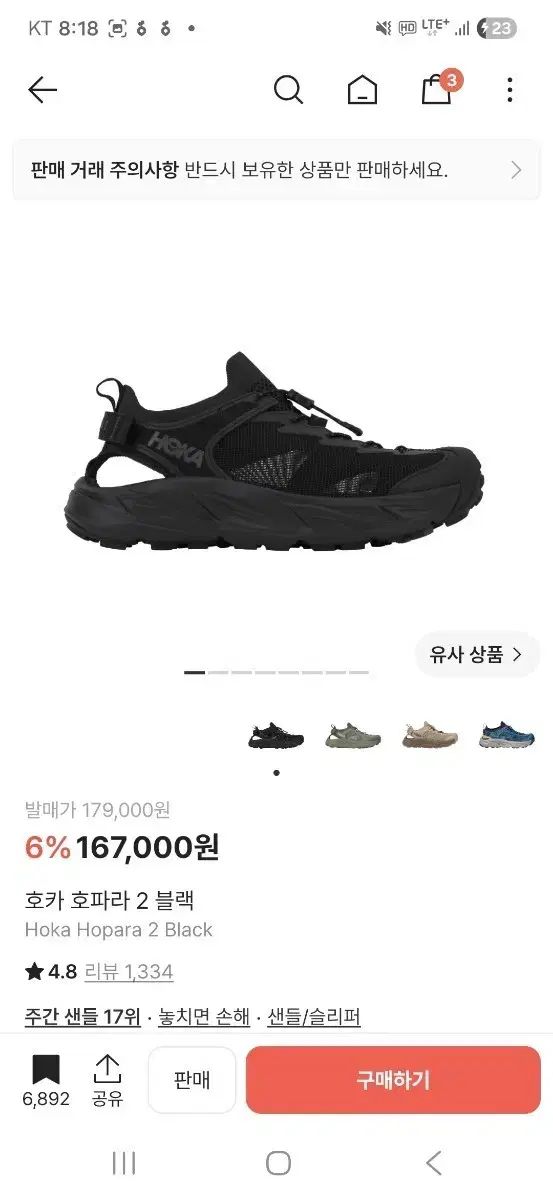Bookmark this product with 6,892 saves
This screenshot has width=553, height=1200.
pos(46,1081)
